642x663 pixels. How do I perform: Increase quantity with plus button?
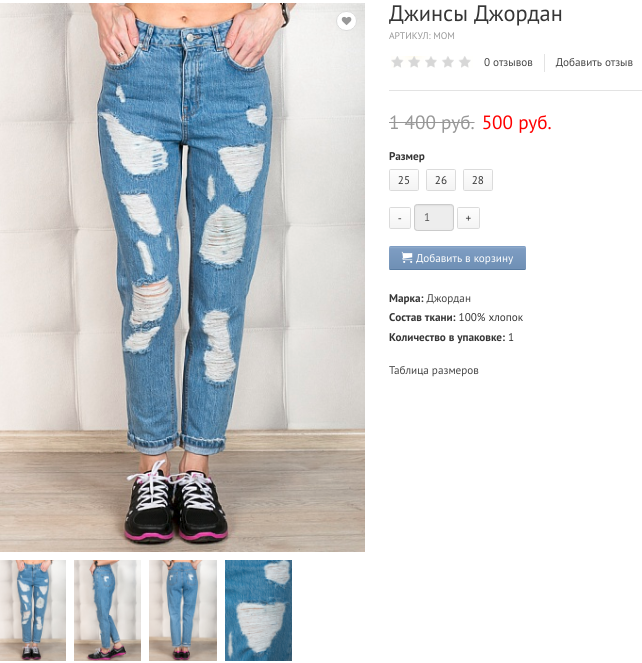468,218
